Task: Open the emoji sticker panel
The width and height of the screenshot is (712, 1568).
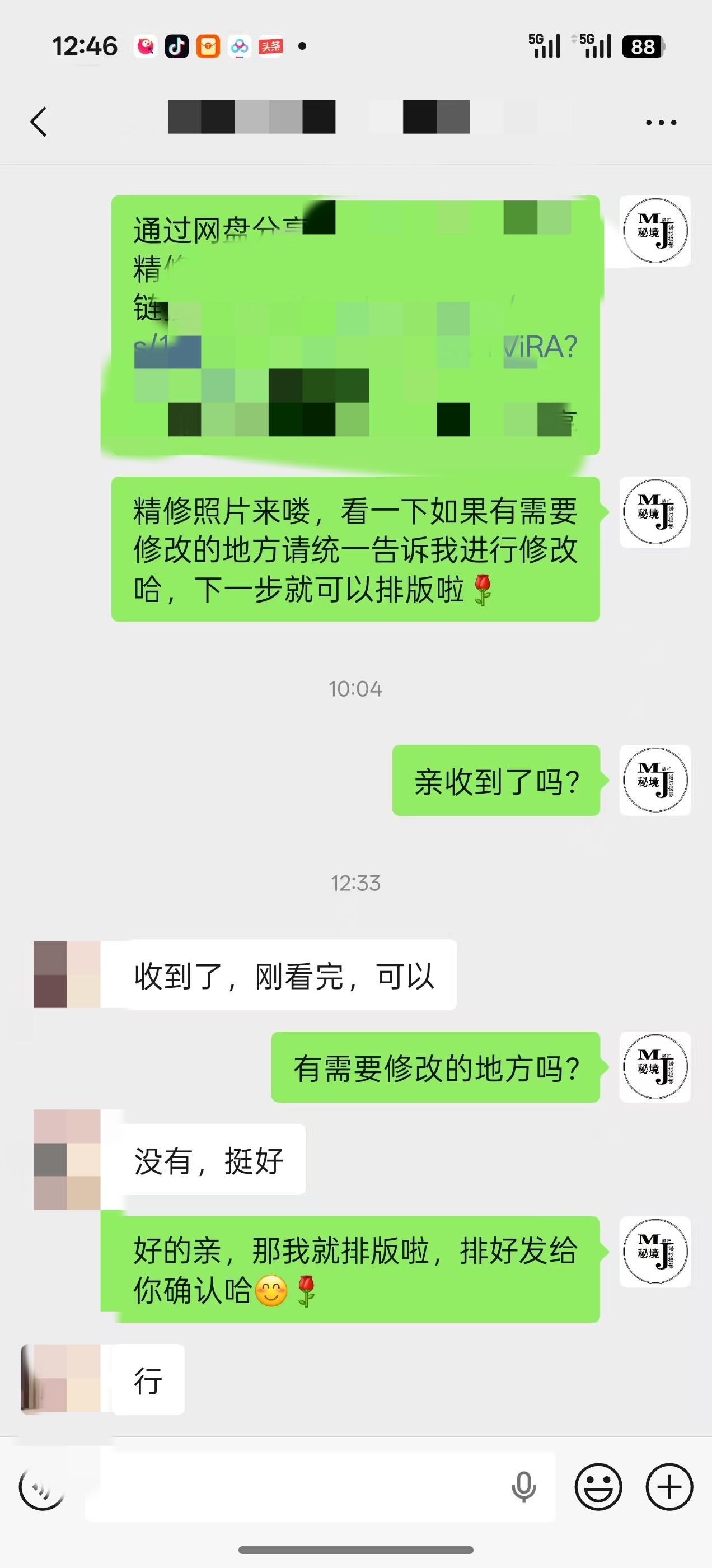Action: pyautogui.click(x=598, y=1487)
